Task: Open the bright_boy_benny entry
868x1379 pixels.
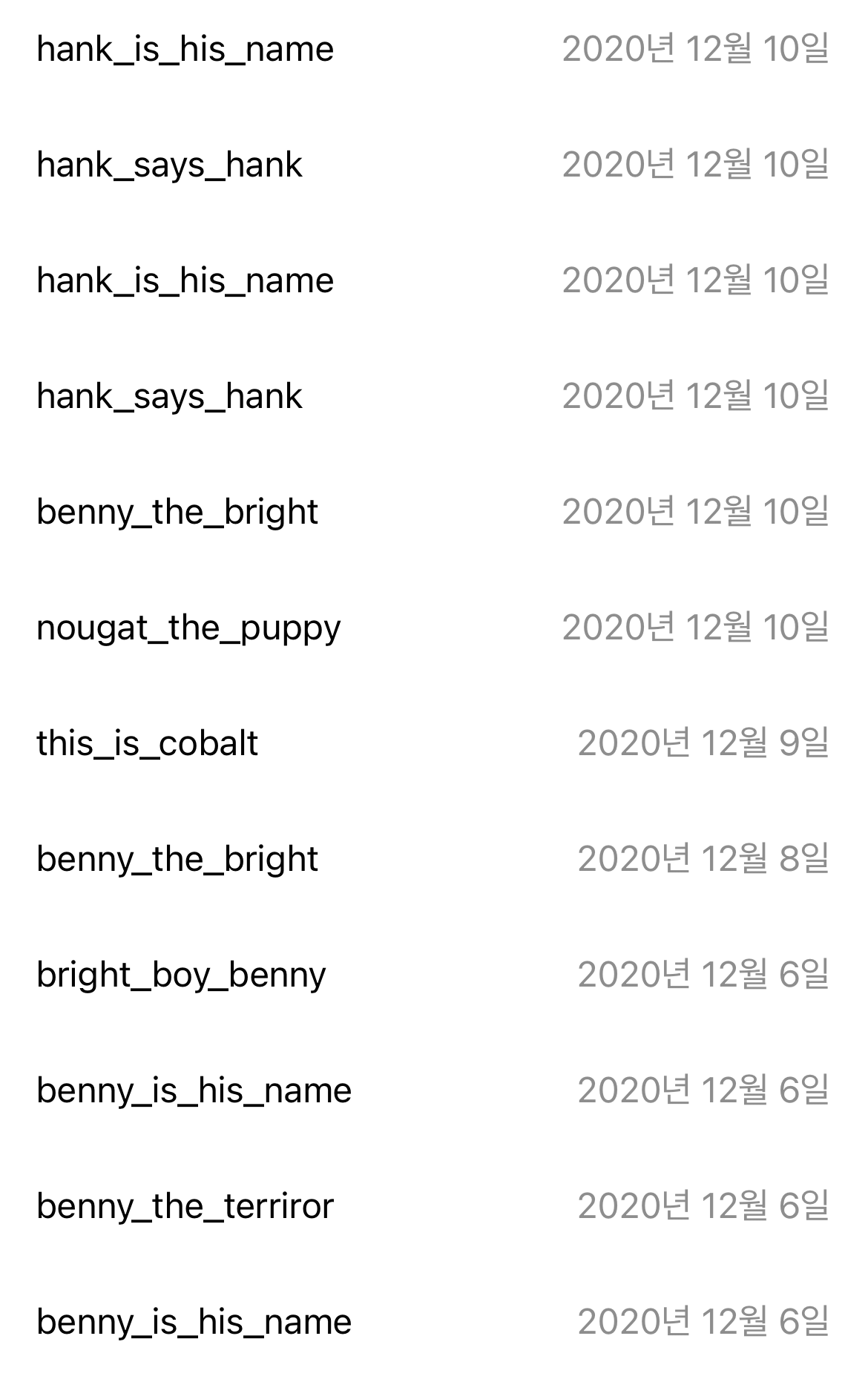Action: tap(181, 975)
